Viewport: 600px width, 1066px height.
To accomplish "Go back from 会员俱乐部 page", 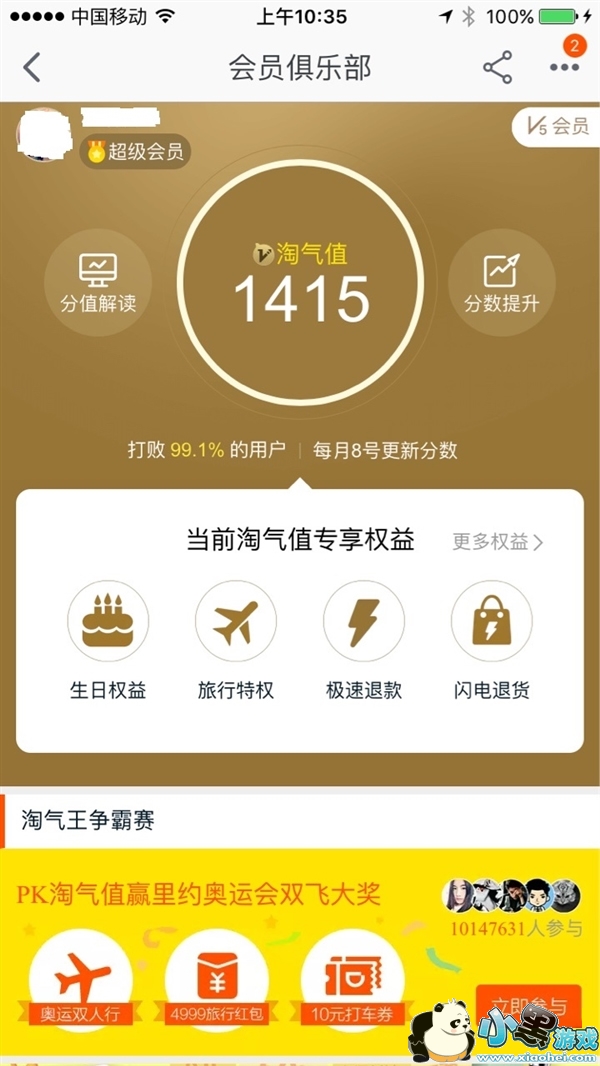I will click(x=32, y=68).
